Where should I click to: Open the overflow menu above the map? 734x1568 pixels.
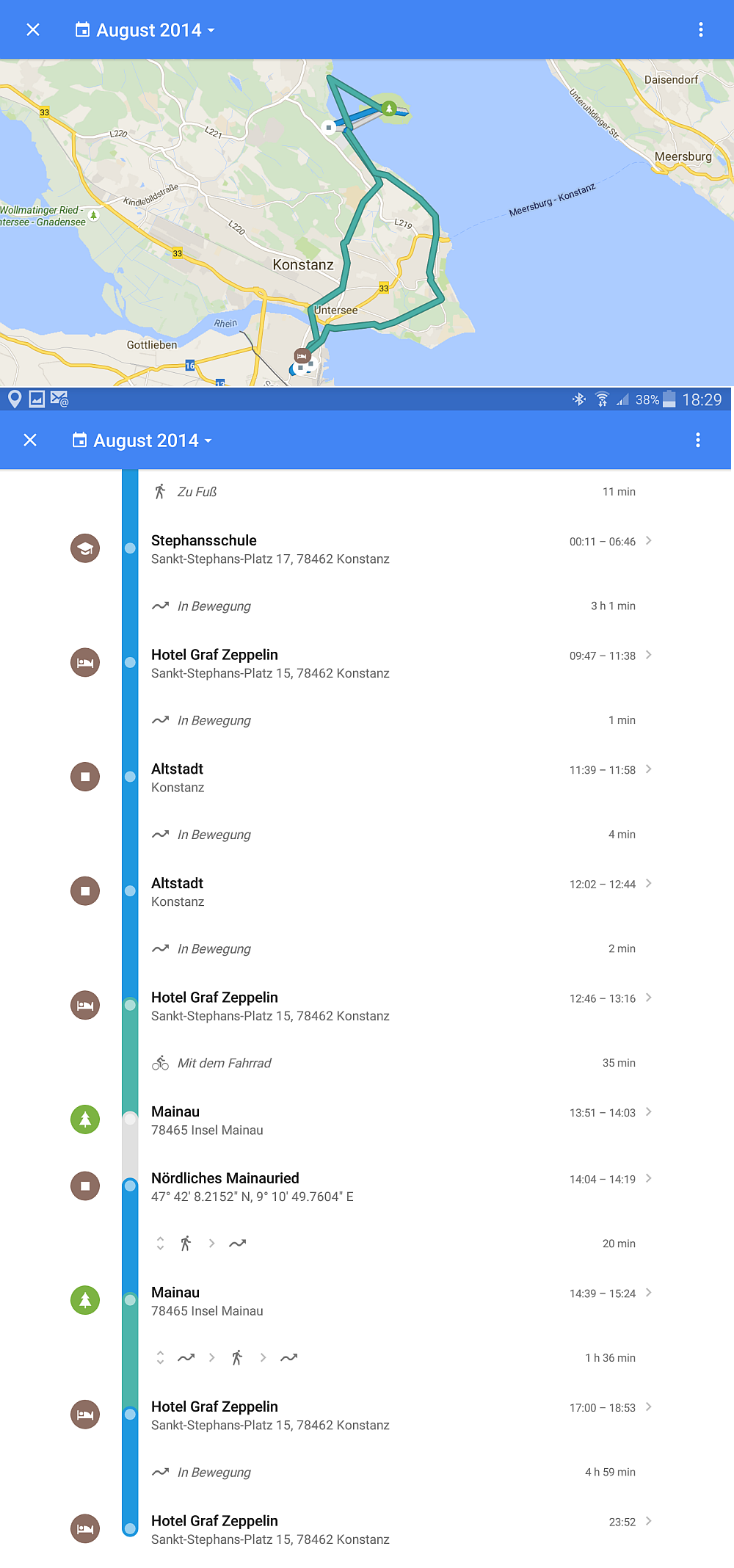[x=700, y=30]
